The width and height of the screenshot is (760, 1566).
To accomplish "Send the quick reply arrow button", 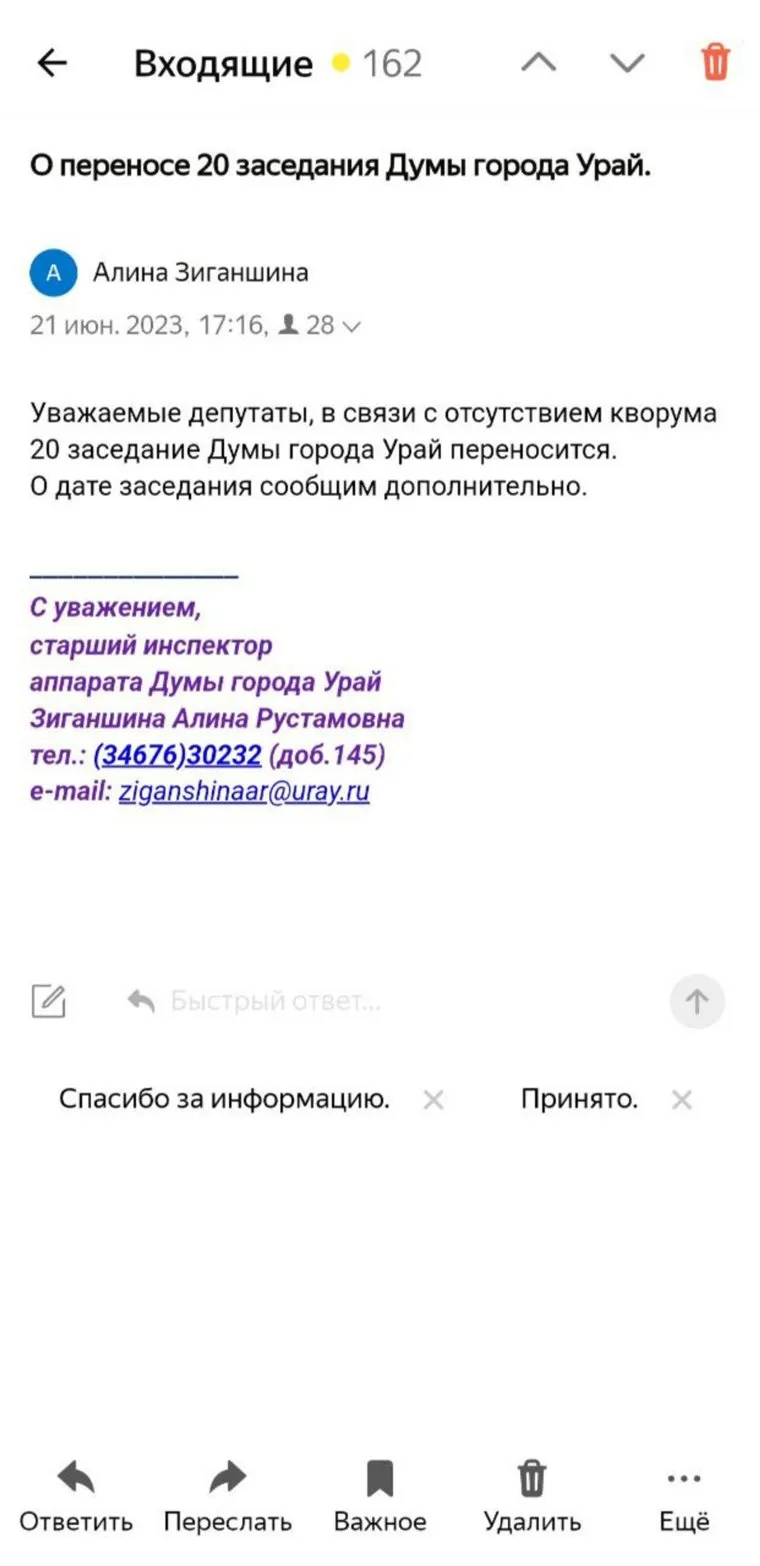I will 696,1001.
